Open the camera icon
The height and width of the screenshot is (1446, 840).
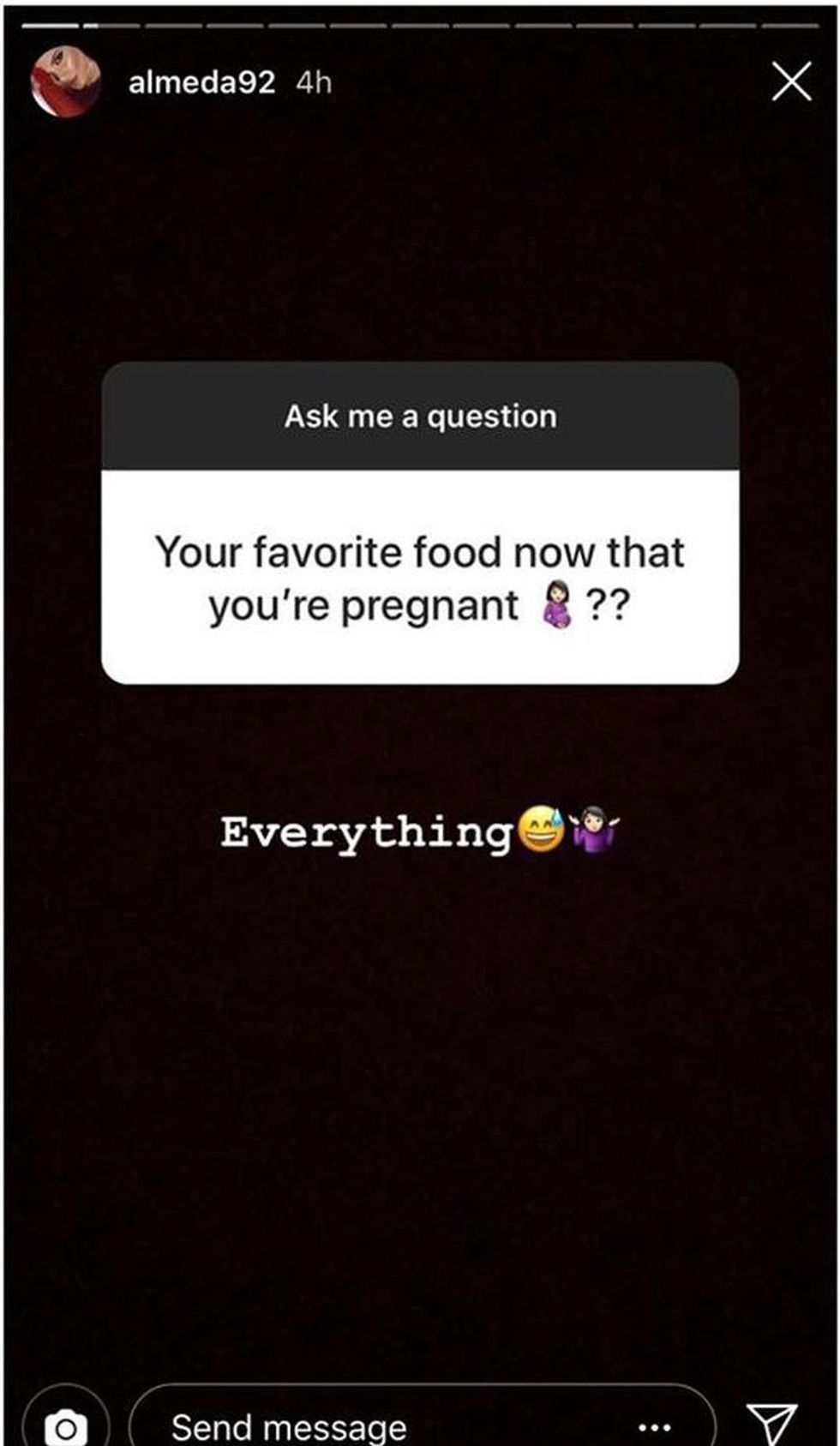pos(66,1425)
